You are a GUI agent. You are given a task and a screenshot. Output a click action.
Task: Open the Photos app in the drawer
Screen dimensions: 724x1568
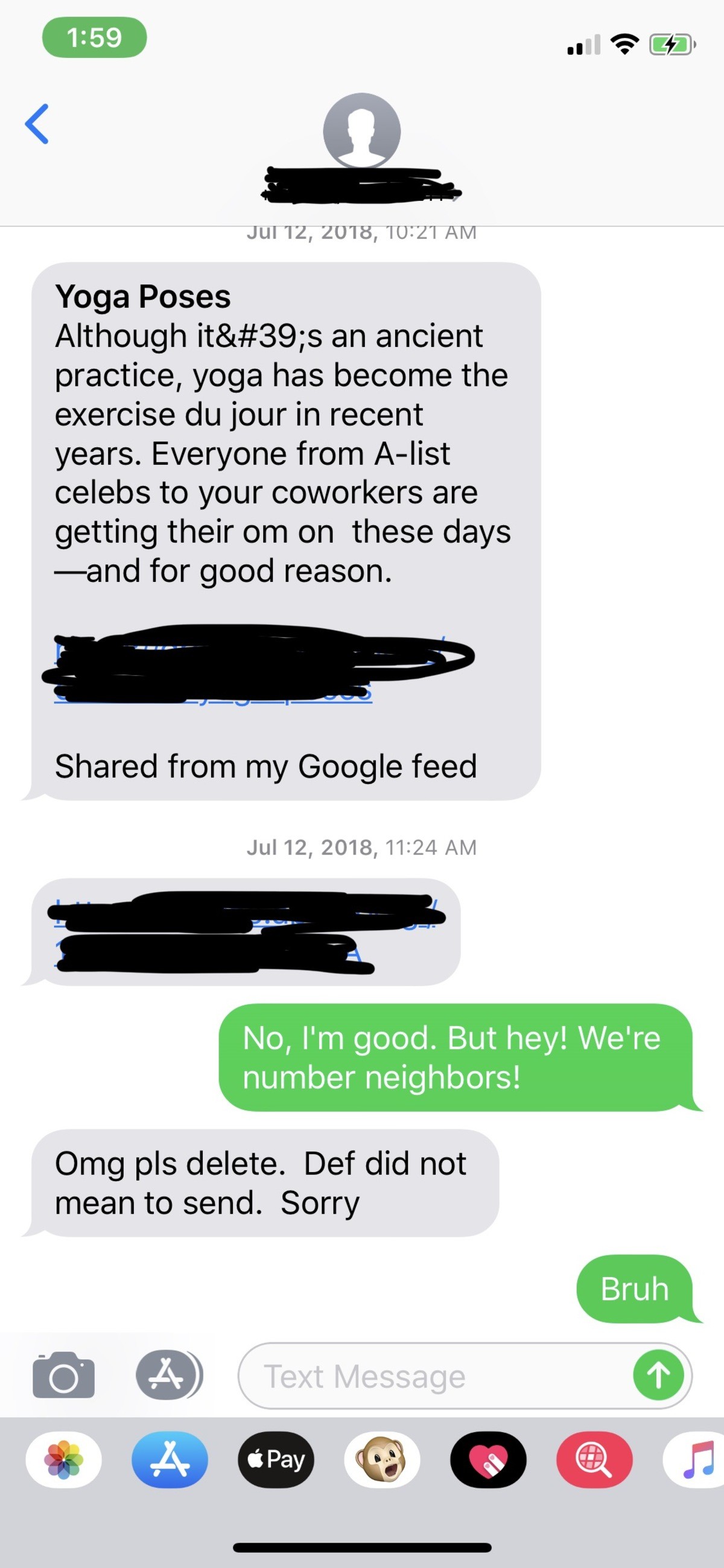[x=63, y=1459]
